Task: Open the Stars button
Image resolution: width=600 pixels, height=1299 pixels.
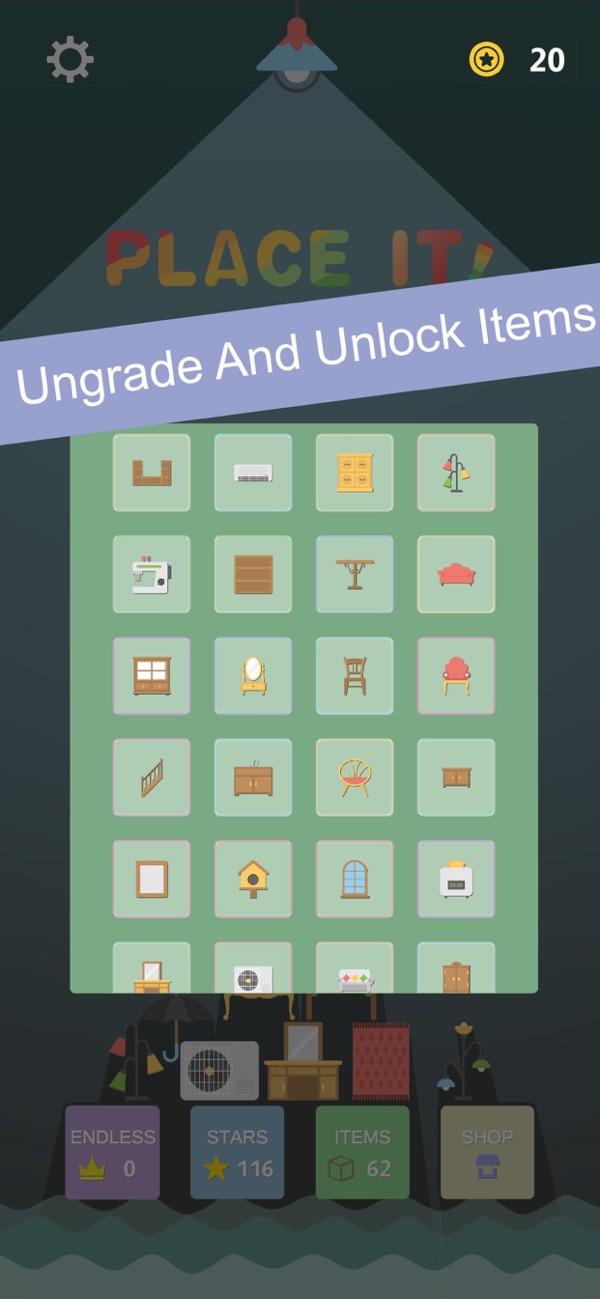Action: [x=237, y=1152]
